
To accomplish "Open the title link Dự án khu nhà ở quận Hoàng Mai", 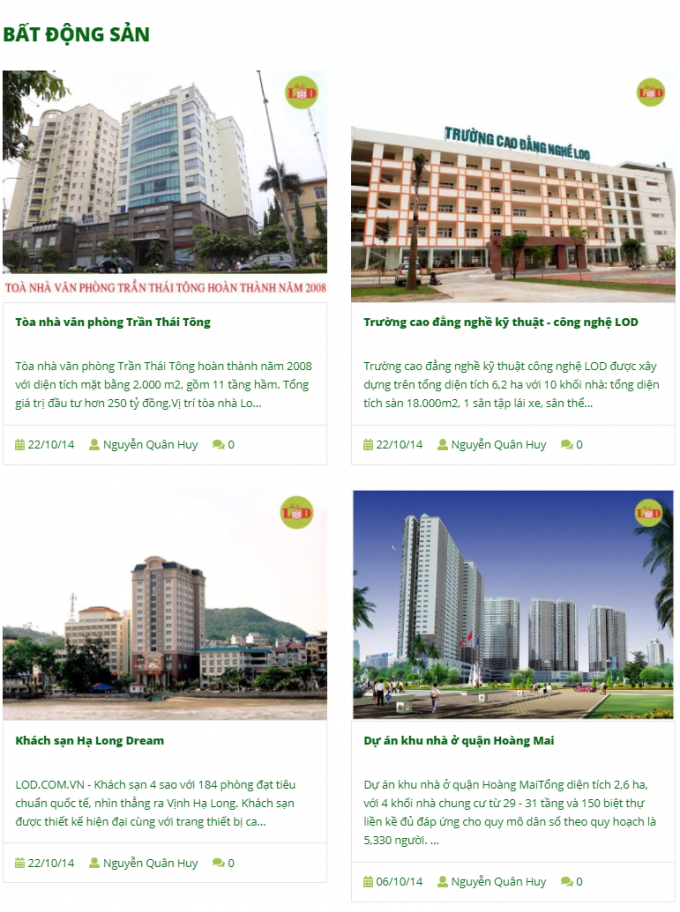I will [458, 741].
